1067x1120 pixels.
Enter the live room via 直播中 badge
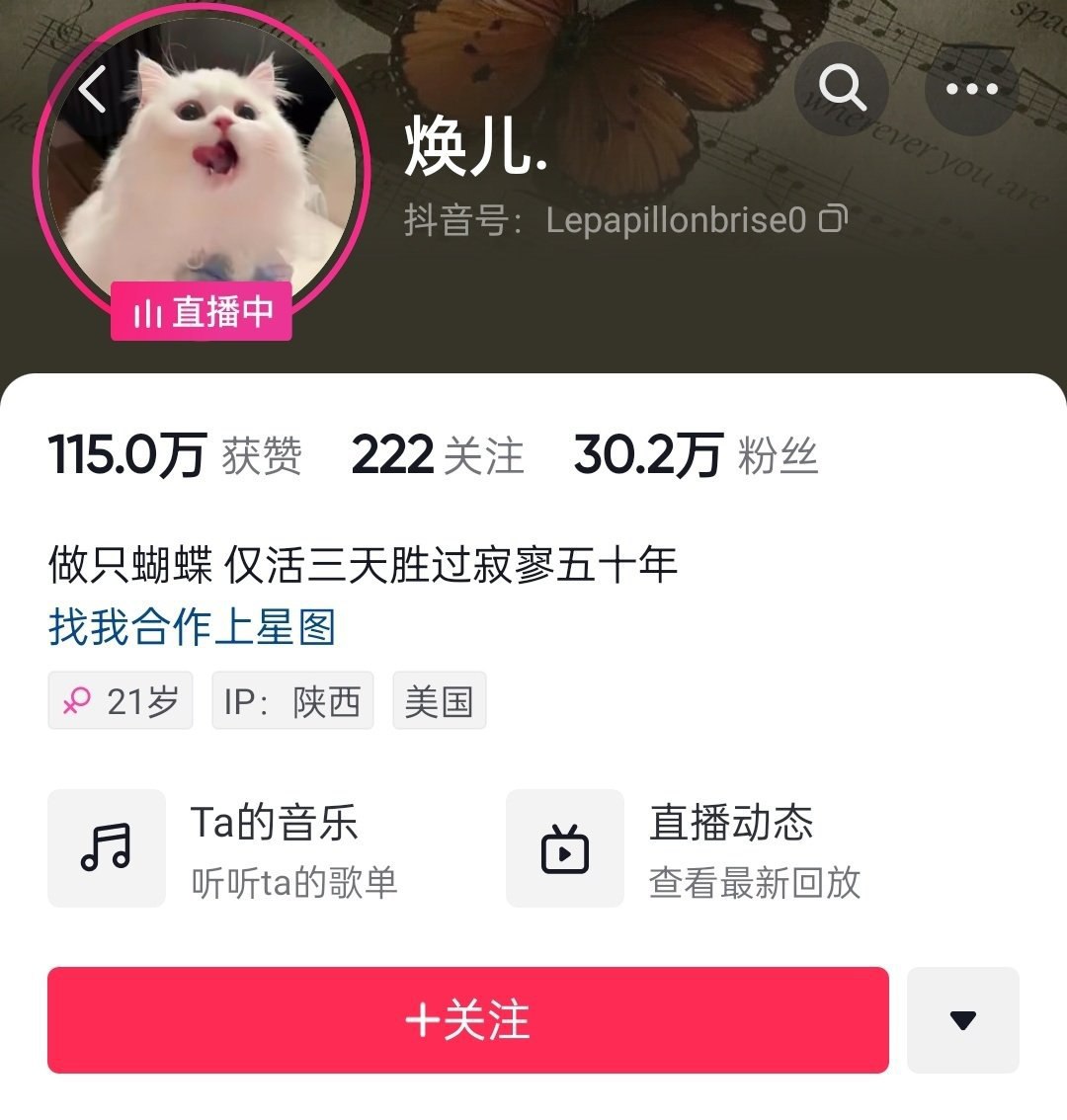coord(202,314)
